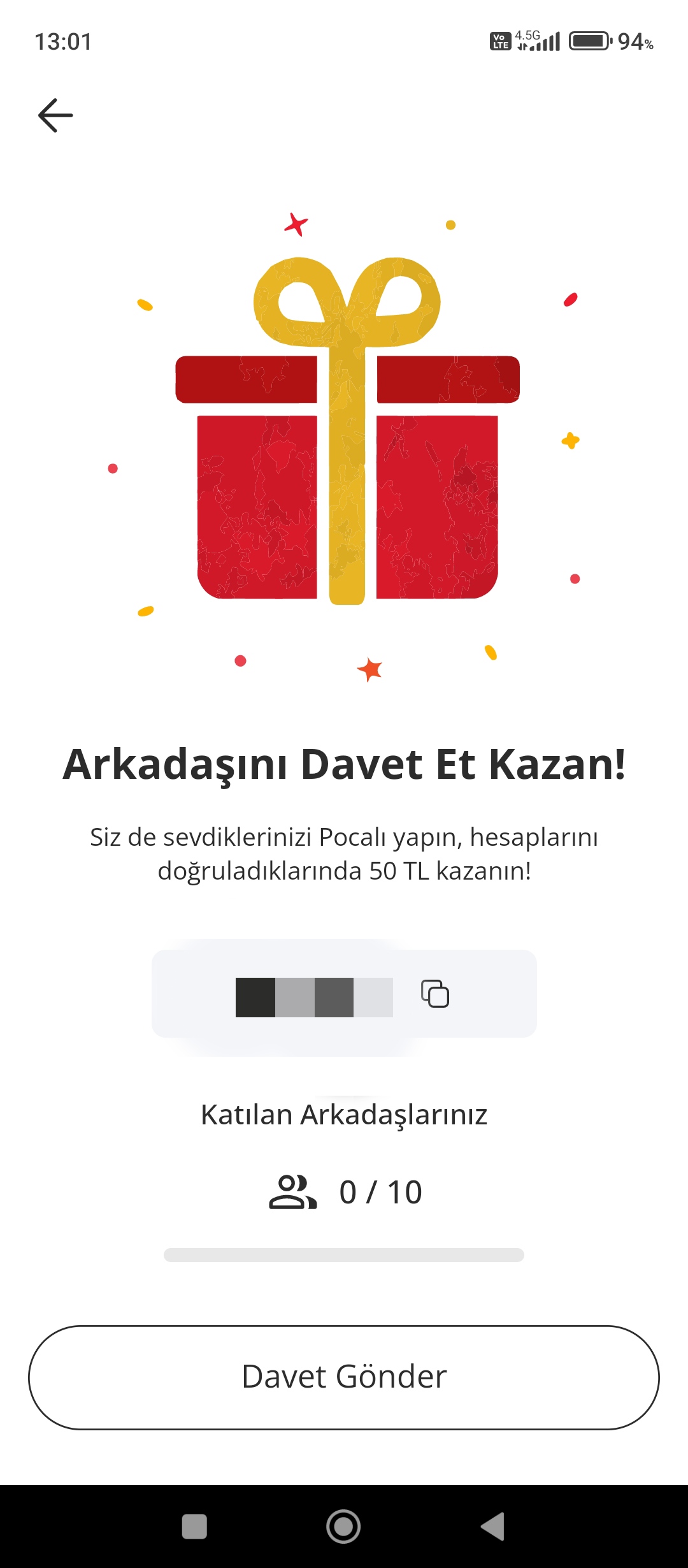Tap the Davet Gönder button
688x1568 pixels.
[x=344, y=1377]
